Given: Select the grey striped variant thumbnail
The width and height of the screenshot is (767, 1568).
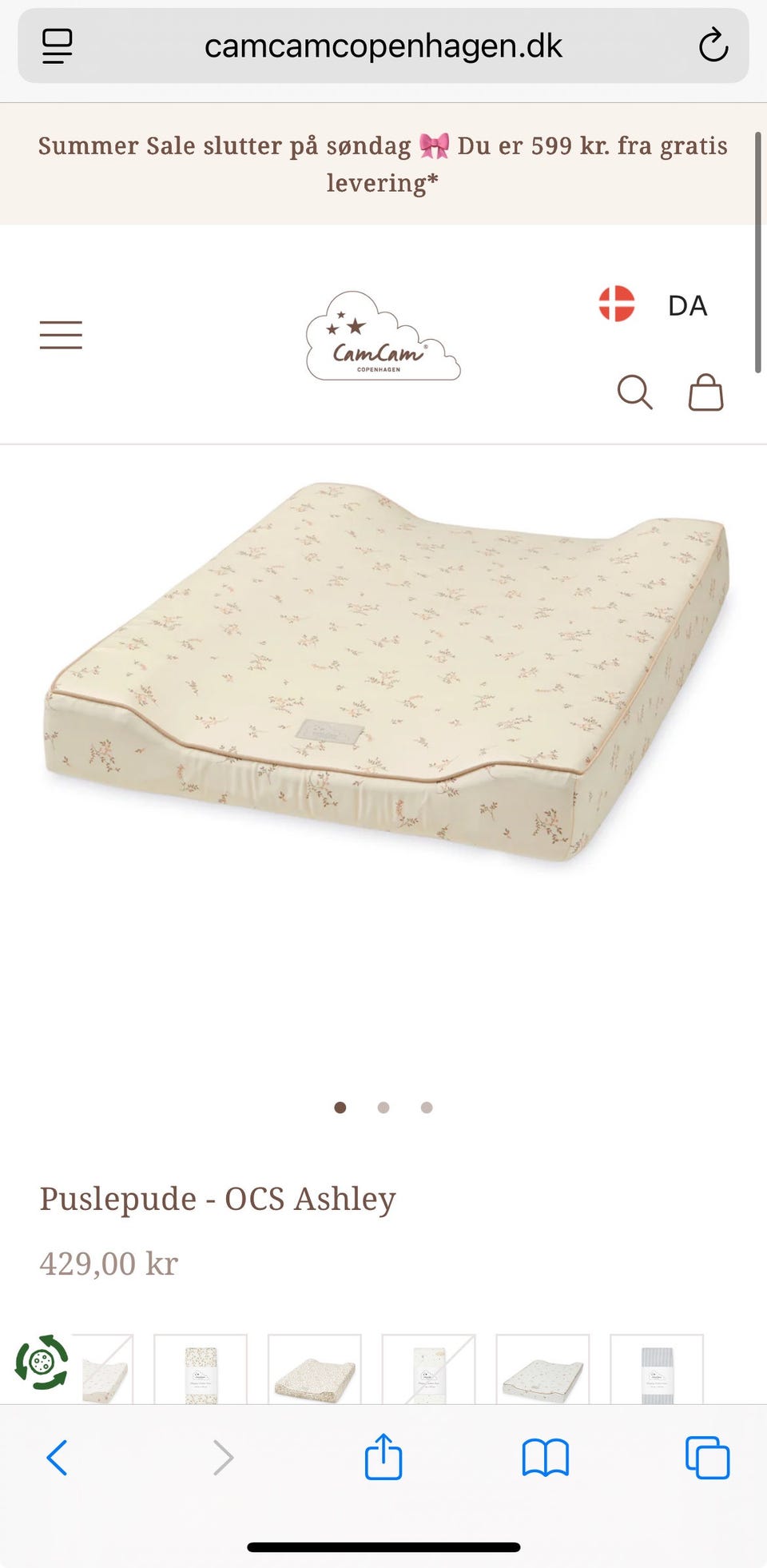Looking at the screenshot, I should click(657, 1369).
